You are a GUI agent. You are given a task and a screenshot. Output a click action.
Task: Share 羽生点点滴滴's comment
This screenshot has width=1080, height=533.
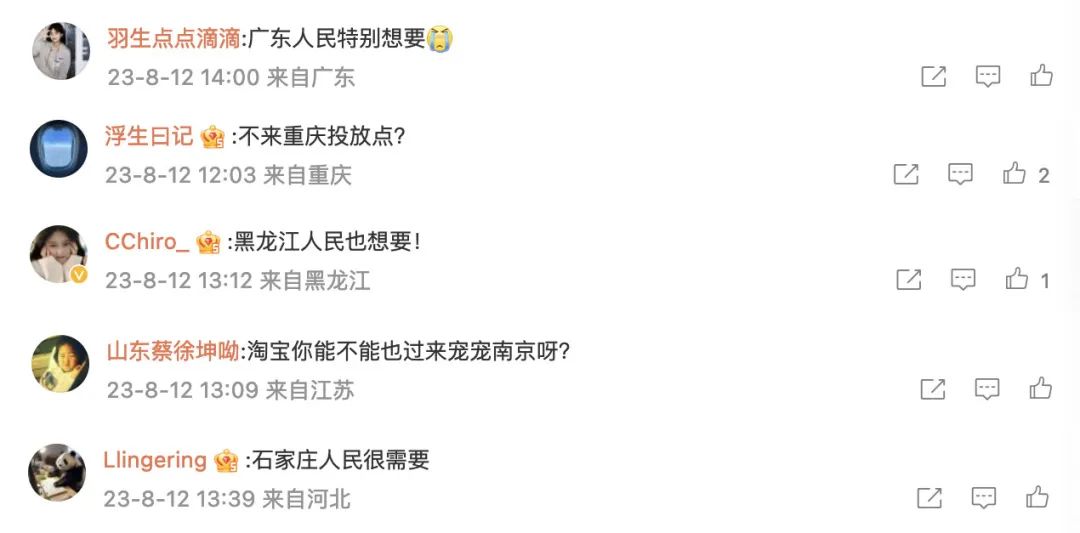tap(933, 76)
